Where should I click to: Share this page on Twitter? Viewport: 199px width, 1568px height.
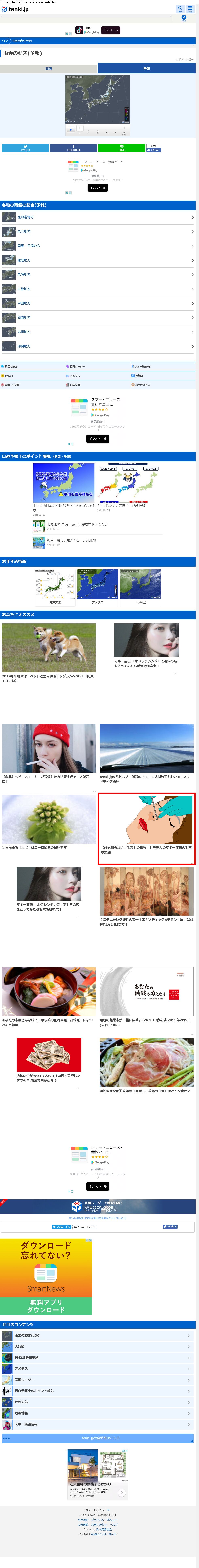coord(25,148)
